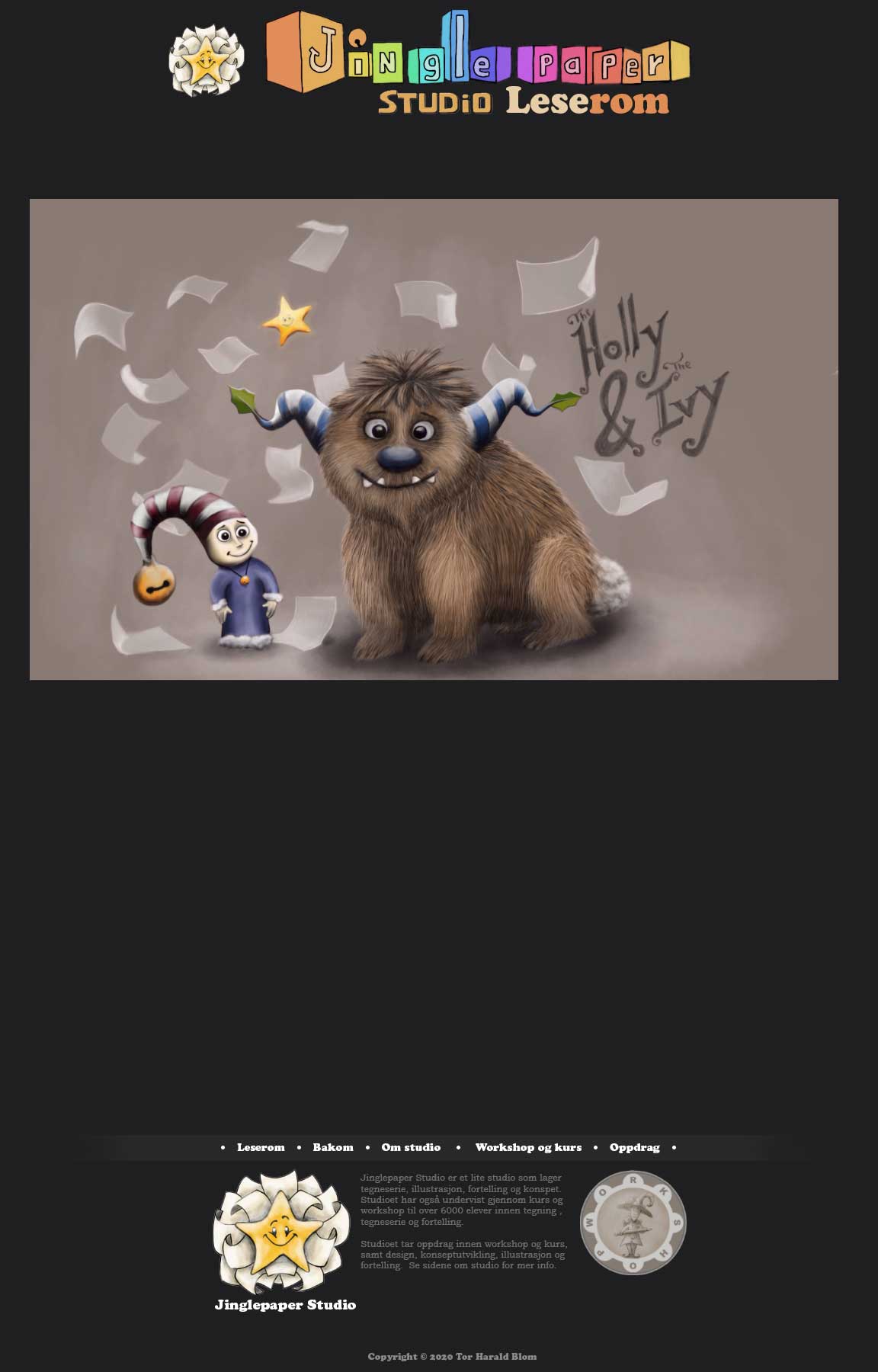
Task: Open Workshop og kurs link
Action: coord(528,1147)
